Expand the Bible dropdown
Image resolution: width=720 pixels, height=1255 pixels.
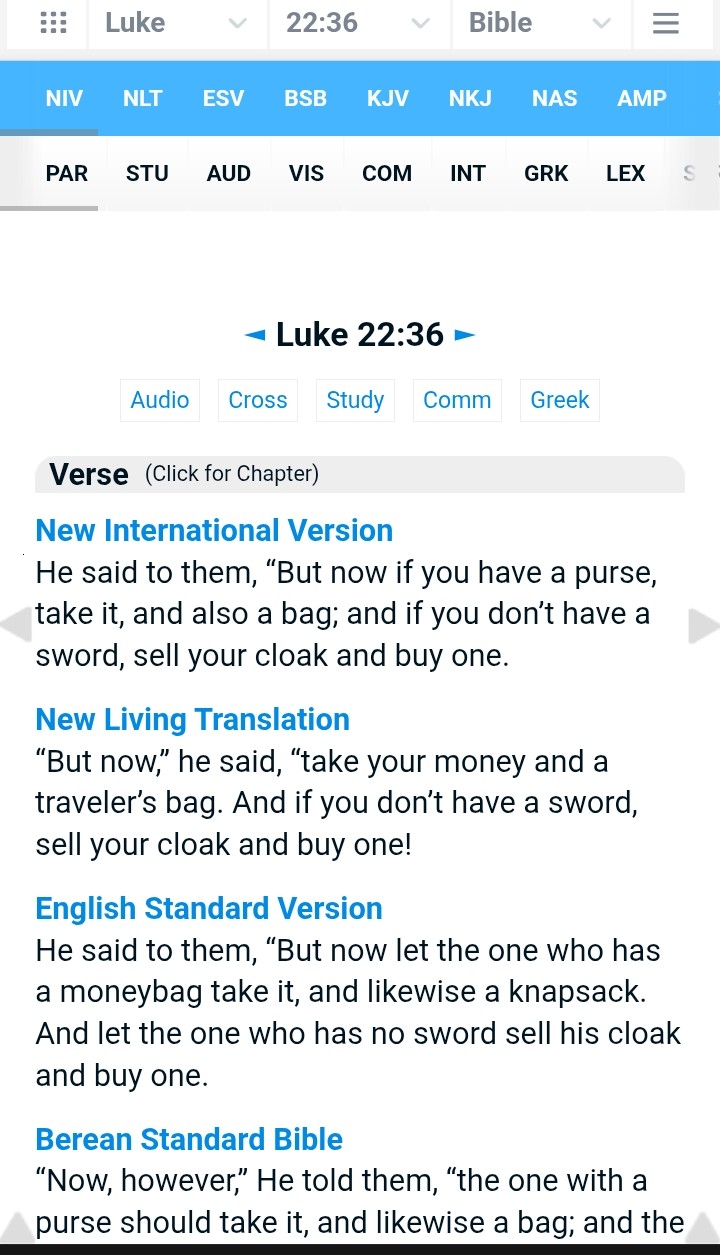click(x=541, y=23)
